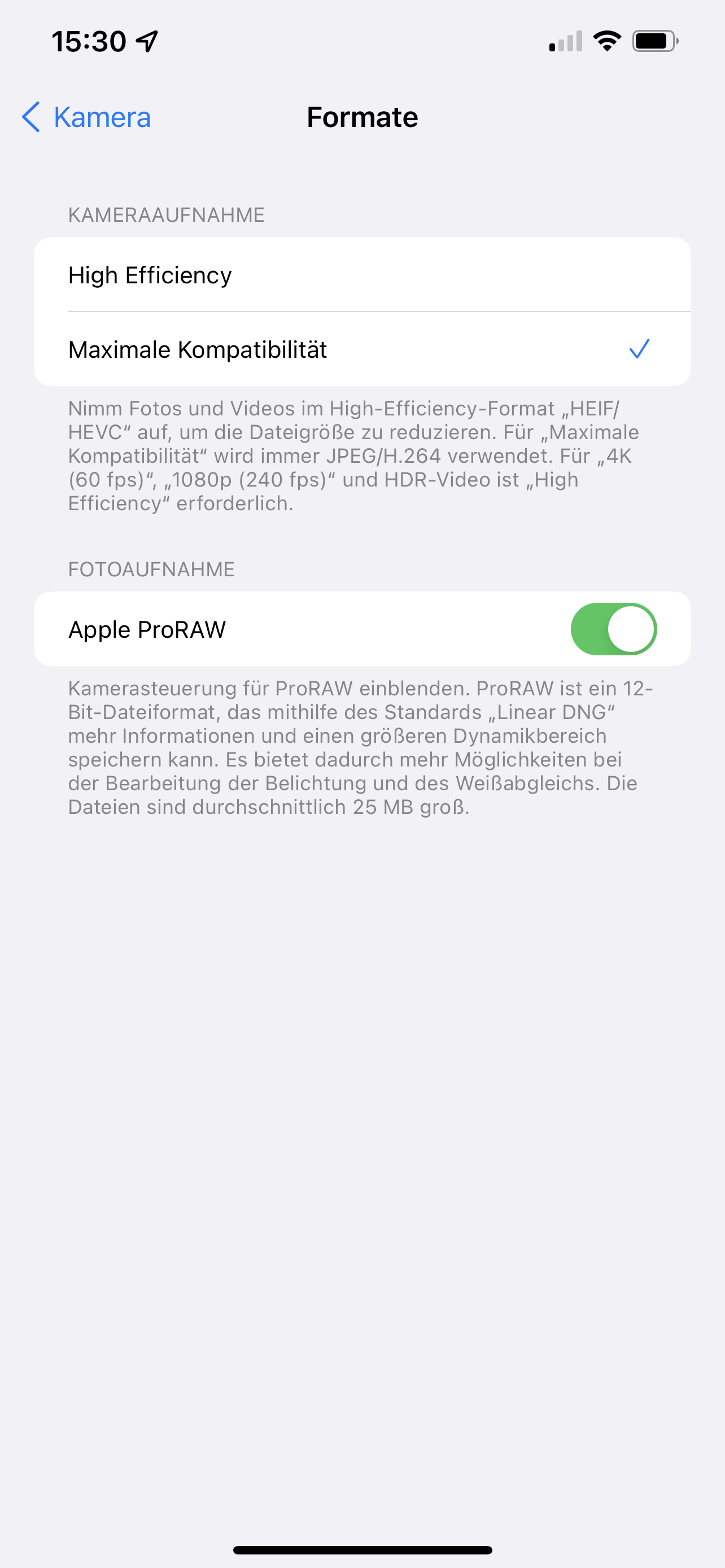This screenshot has height=1568, width=725.
Task: Choose Maximale Kompatibilität option
Action: [362, 349]
